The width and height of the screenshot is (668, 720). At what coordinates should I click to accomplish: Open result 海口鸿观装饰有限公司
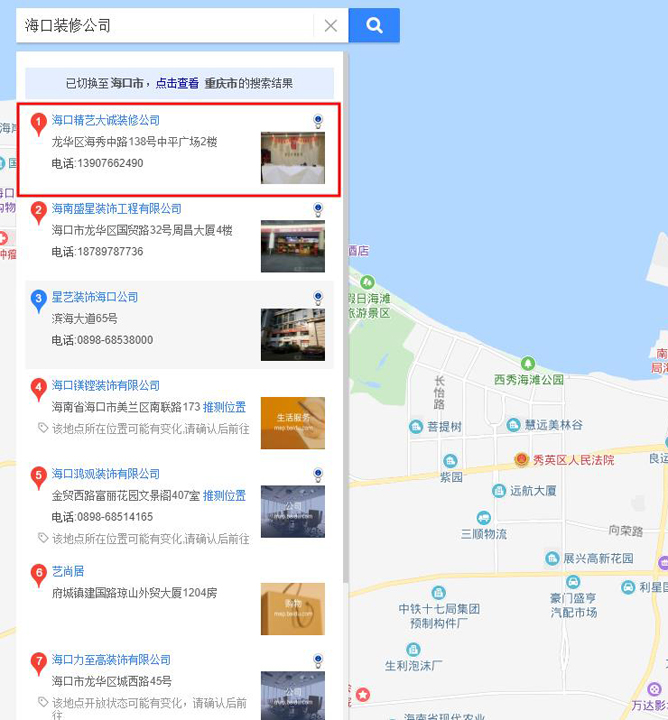tap(106, 473)
